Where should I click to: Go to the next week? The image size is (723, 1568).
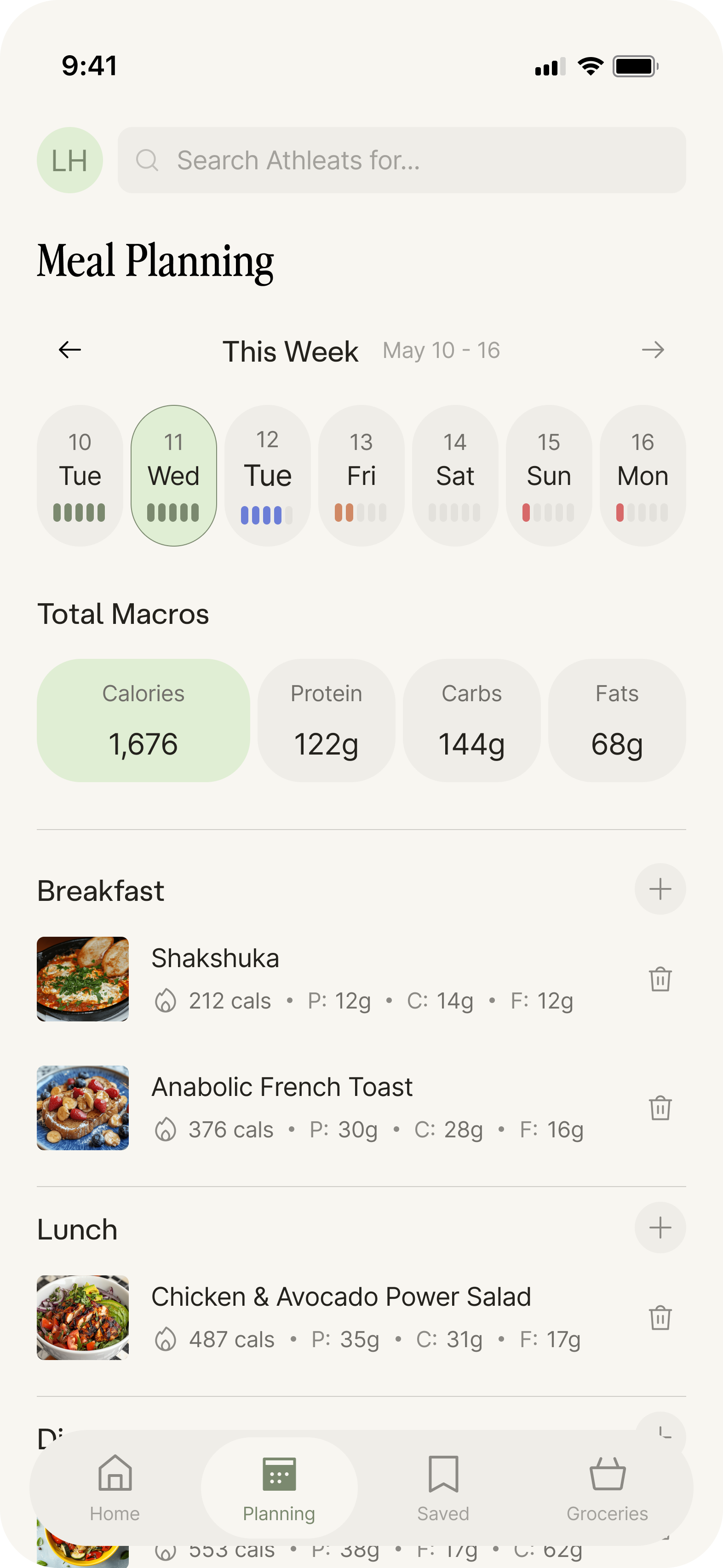(x=653, y=350)
